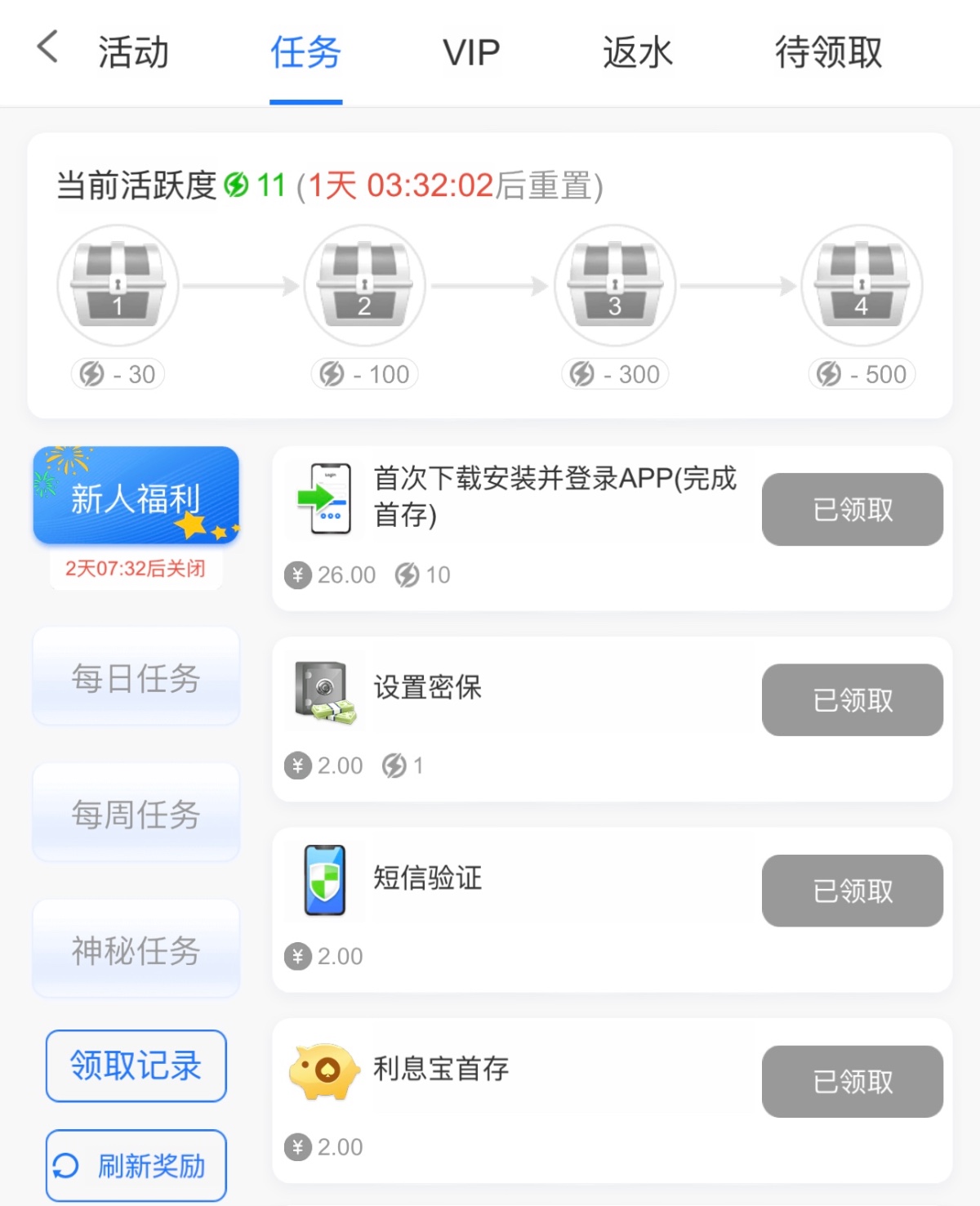Open treasure chest 3 (300 activity)
Screen dimensions: 980x1206
click(x=615, y=285)
